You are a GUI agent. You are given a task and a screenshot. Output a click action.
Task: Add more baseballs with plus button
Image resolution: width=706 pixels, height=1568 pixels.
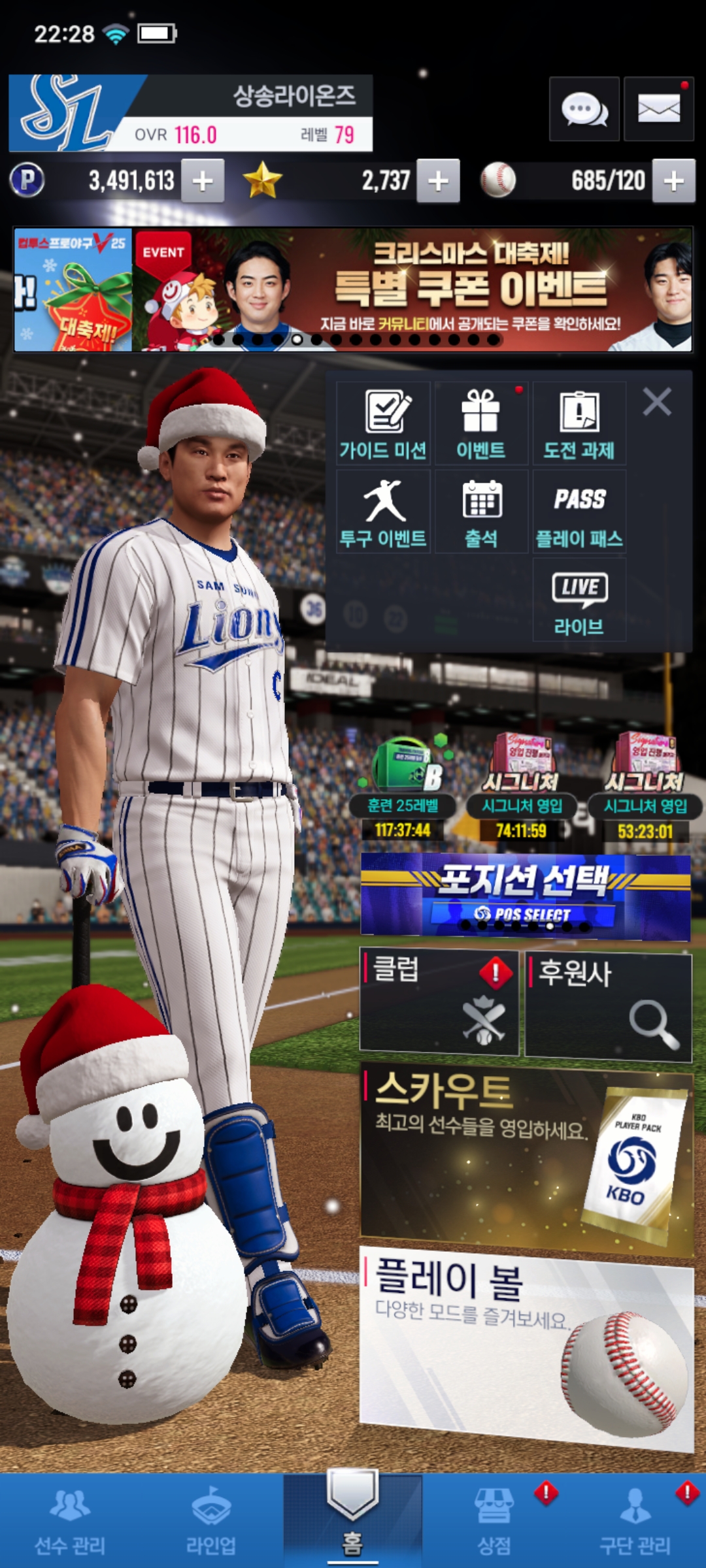673,181
